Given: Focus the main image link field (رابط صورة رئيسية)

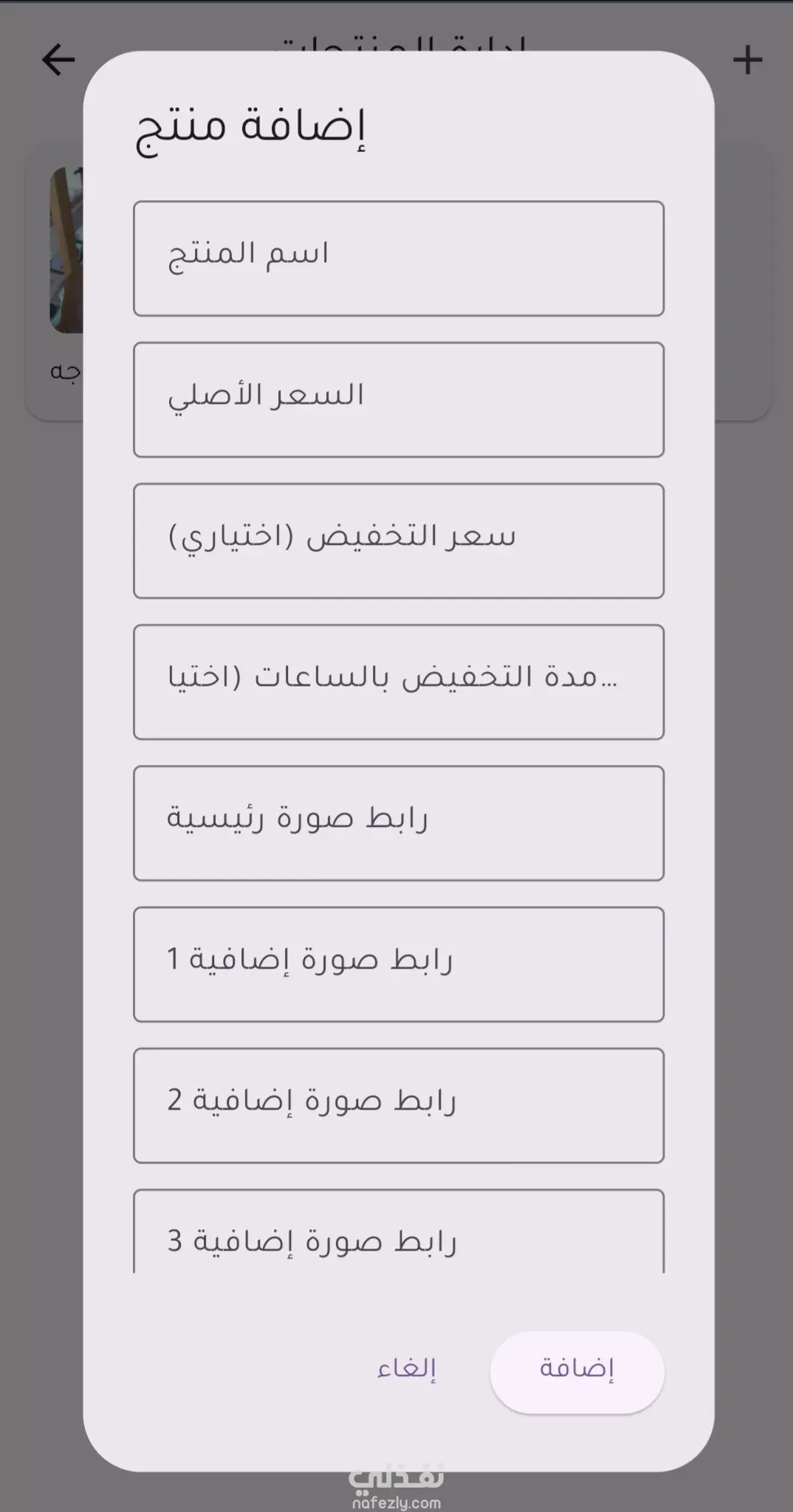Looking at the screenshot, I should coord(399,823).
